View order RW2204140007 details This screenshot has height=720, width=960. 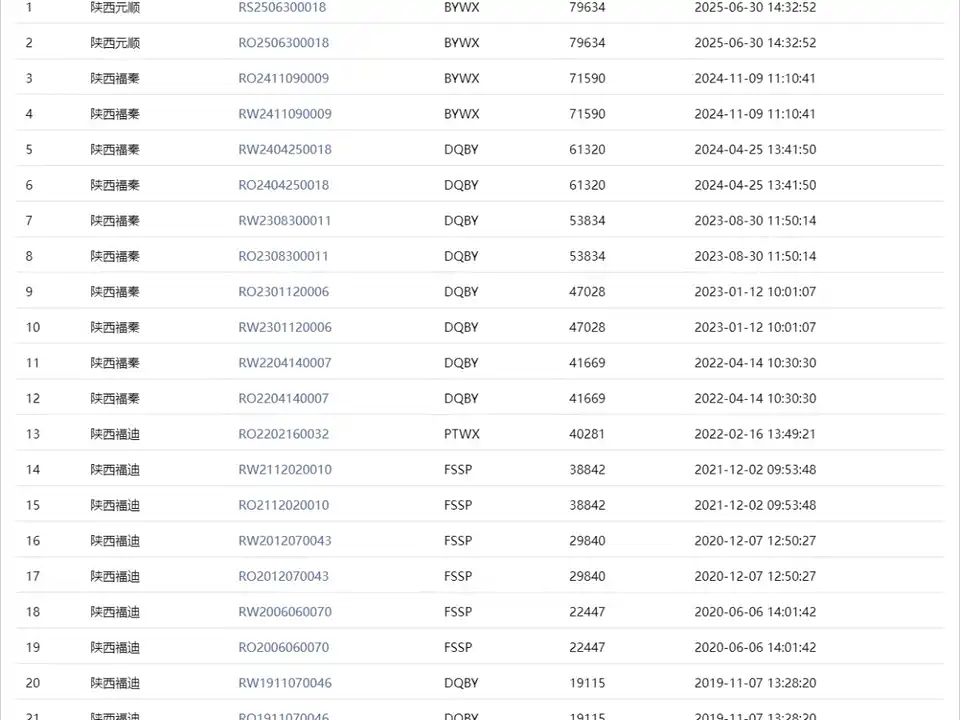pyautogui.click(x=284, y=363)
